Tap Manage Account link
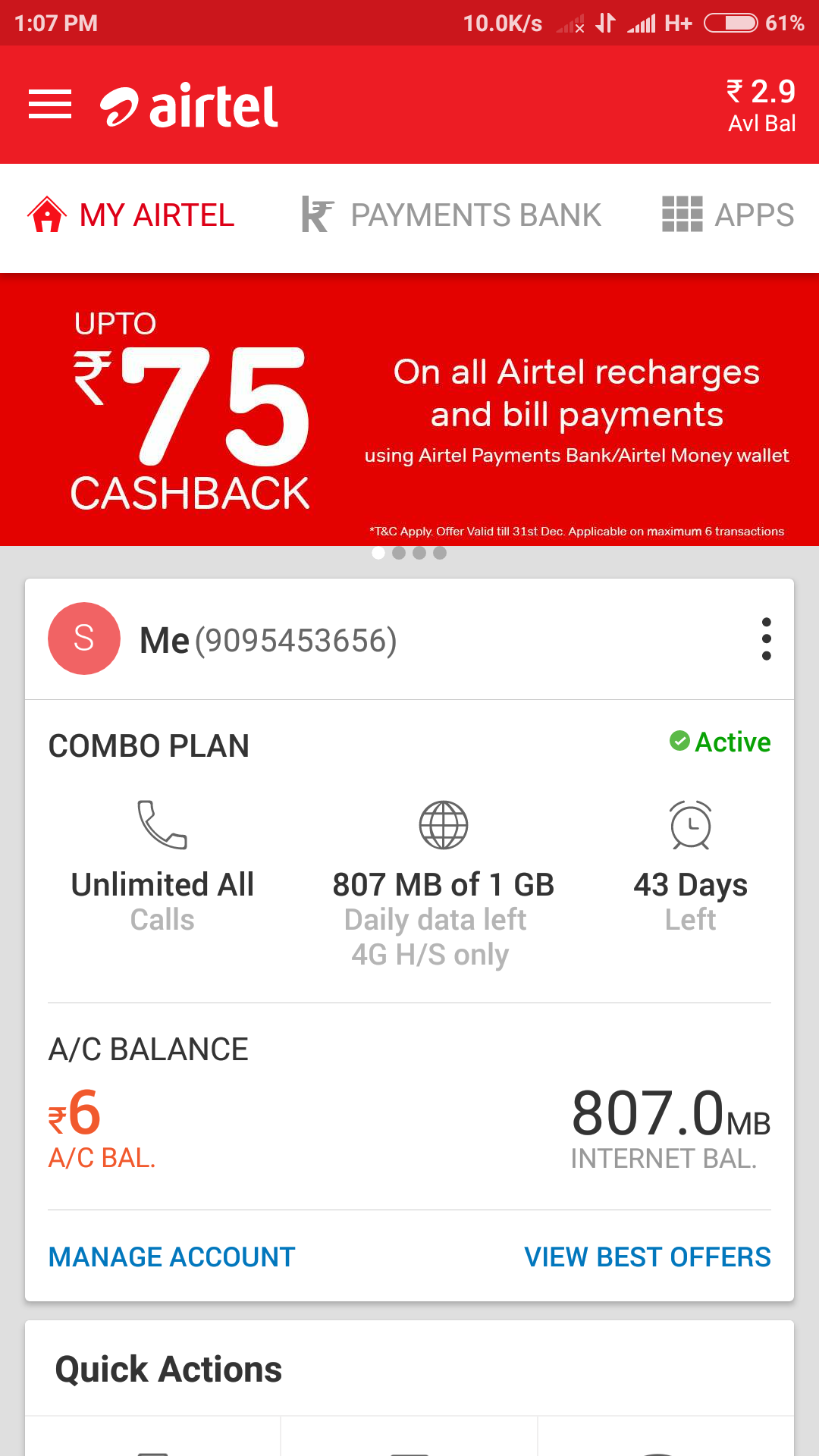This screenshot has width=819, height=1456. [171, 1257]
